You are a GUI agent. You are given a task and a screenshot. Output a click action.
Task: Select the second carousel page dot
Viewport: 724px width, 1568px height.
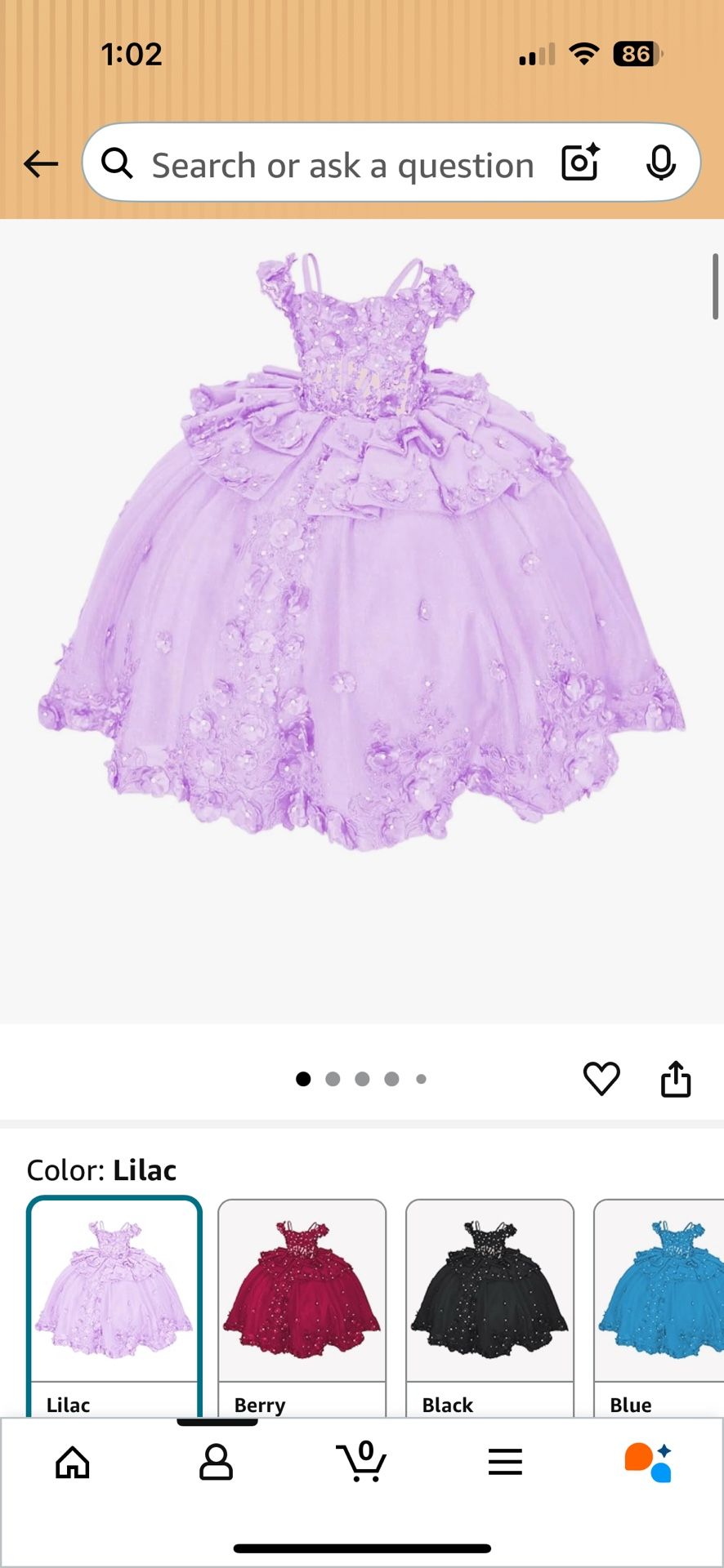[x=333, y=1079]
